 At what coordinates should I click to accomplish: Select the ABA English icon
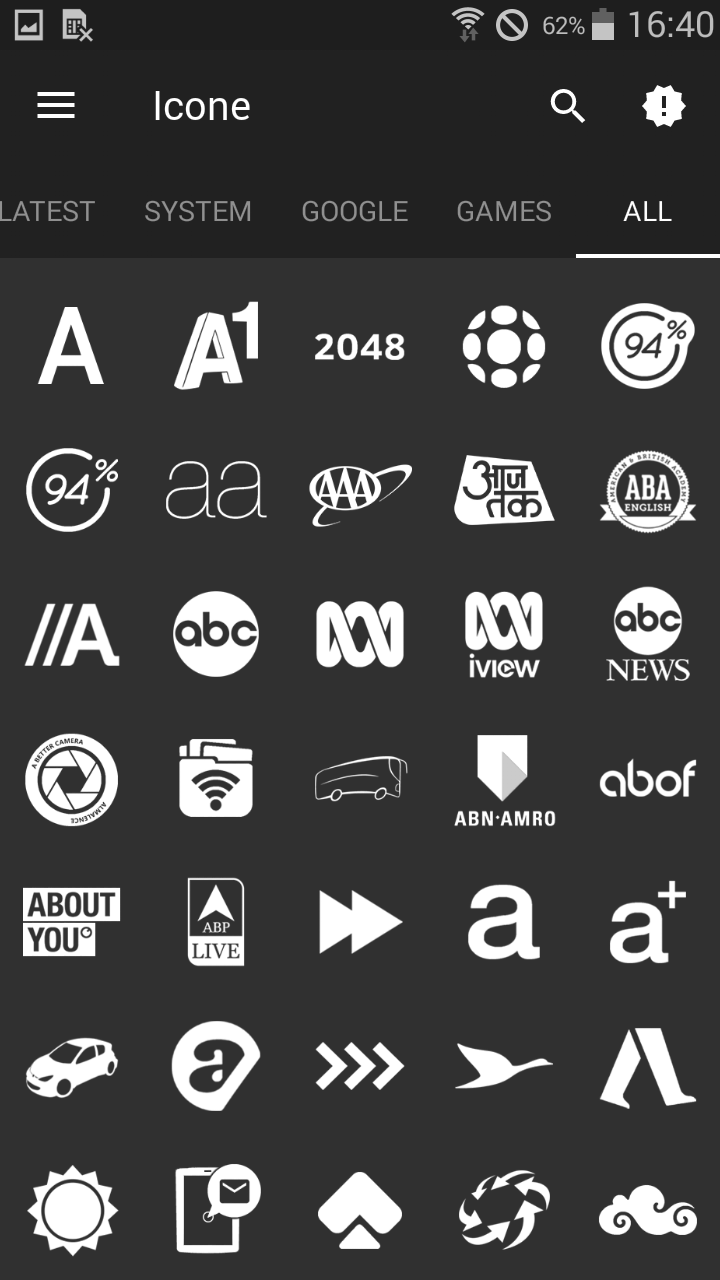tap(648, 491)
